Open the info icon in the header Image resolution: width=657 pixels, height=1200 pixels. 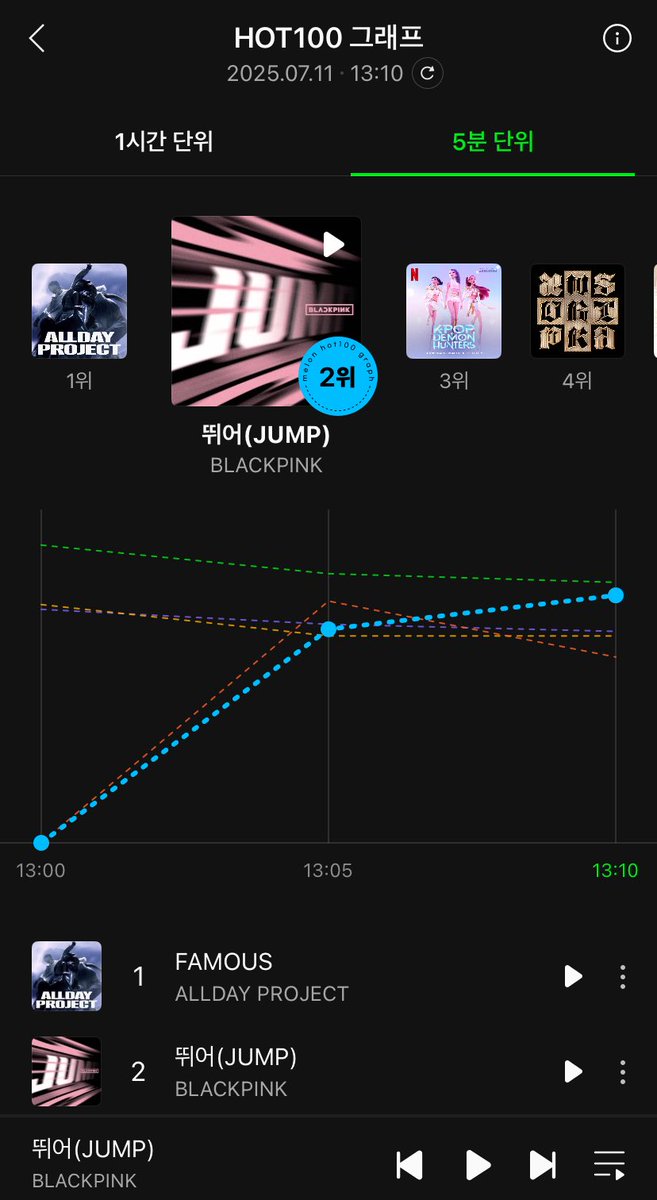point(617,39)
